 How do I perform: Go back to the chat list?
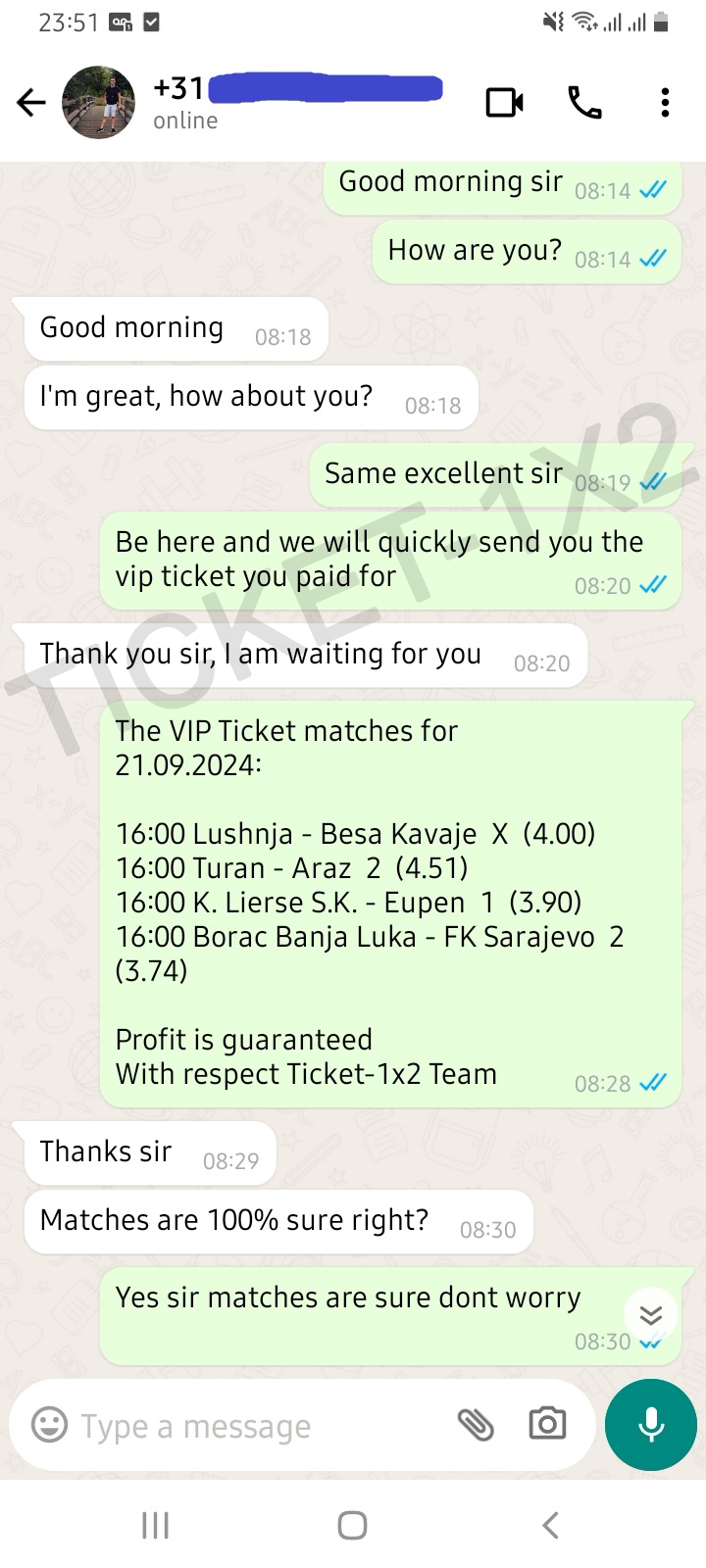(x=31, y=102)
